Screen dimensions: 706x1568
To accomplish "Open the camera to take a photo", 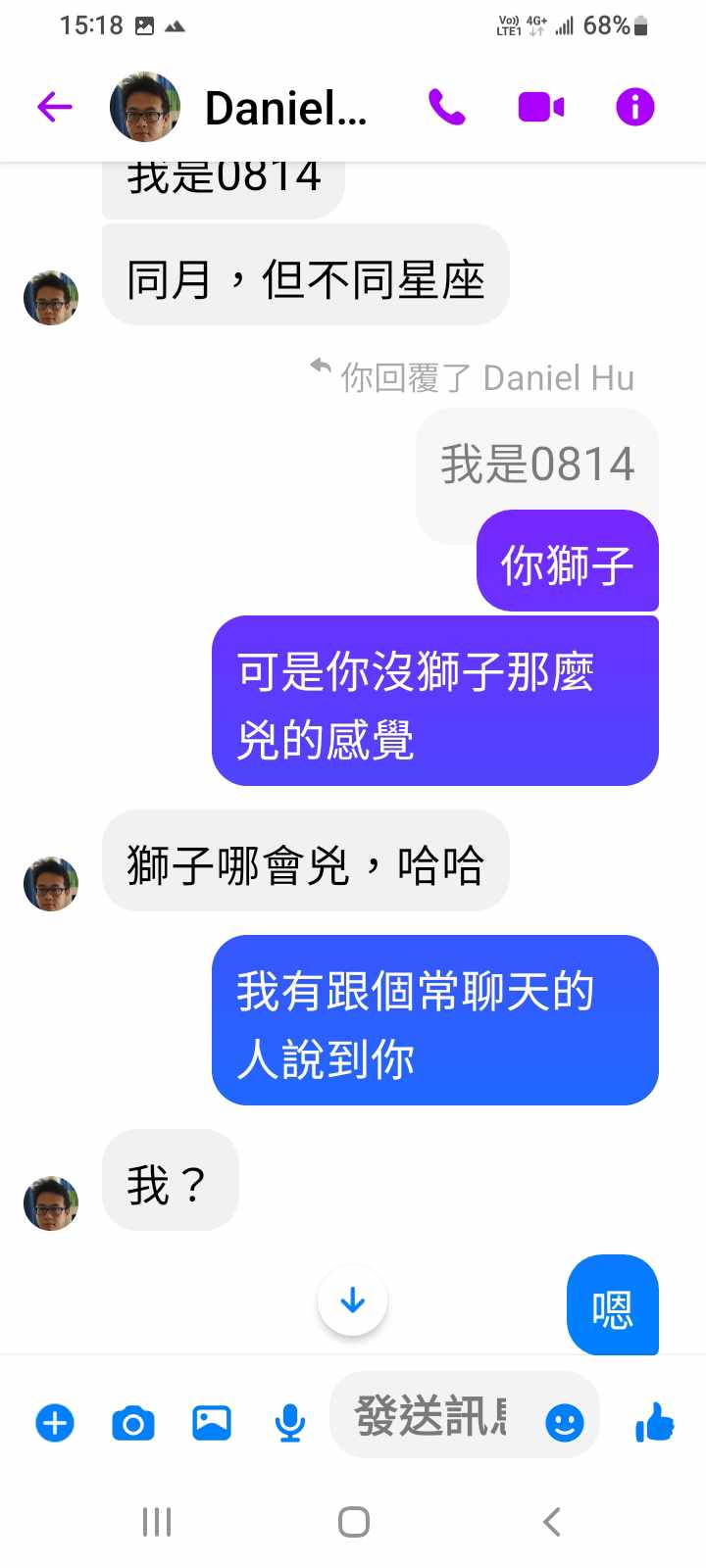I will [133, 1422].
